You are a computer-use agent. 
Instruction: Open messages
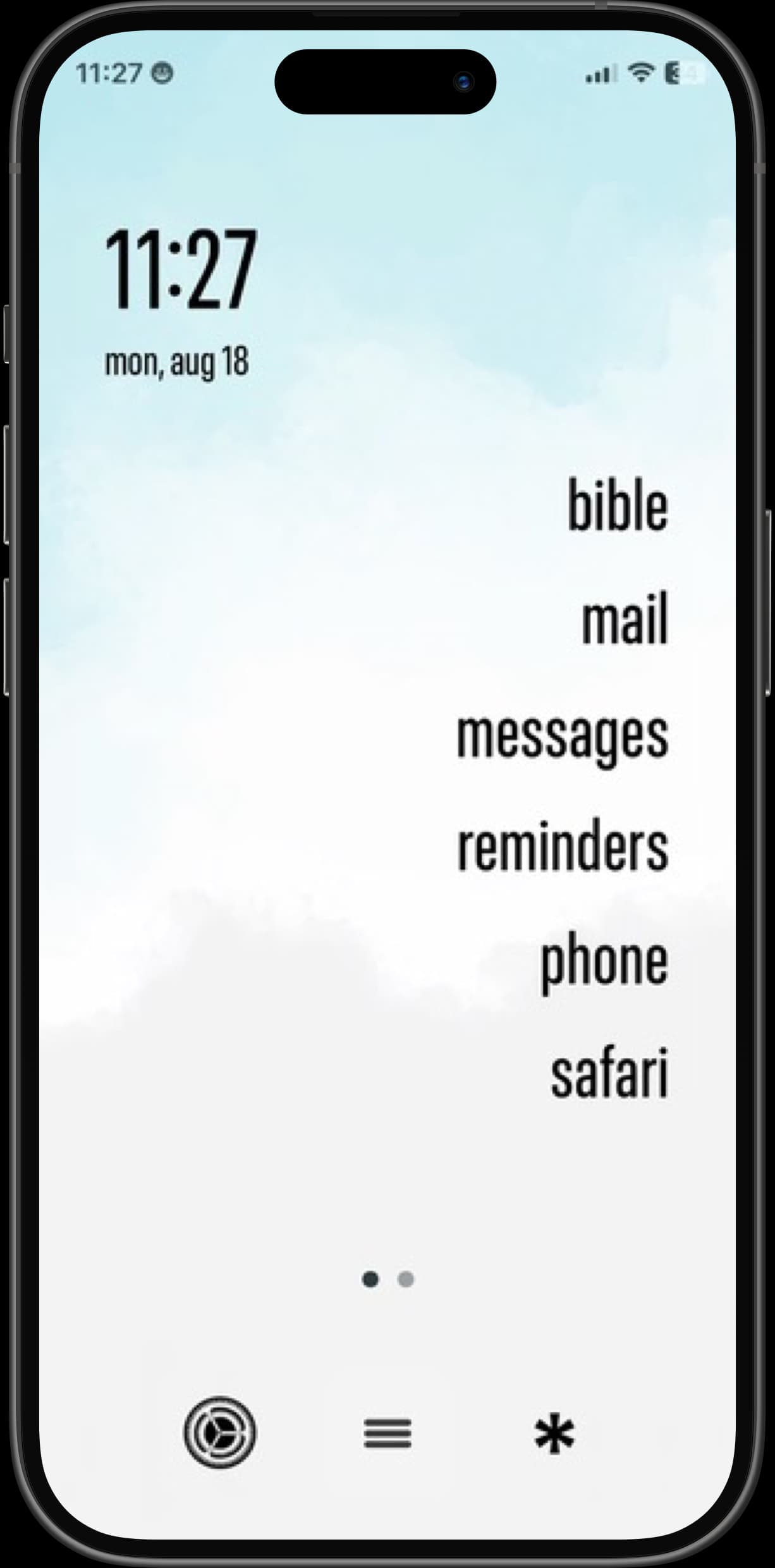[563, 735]
